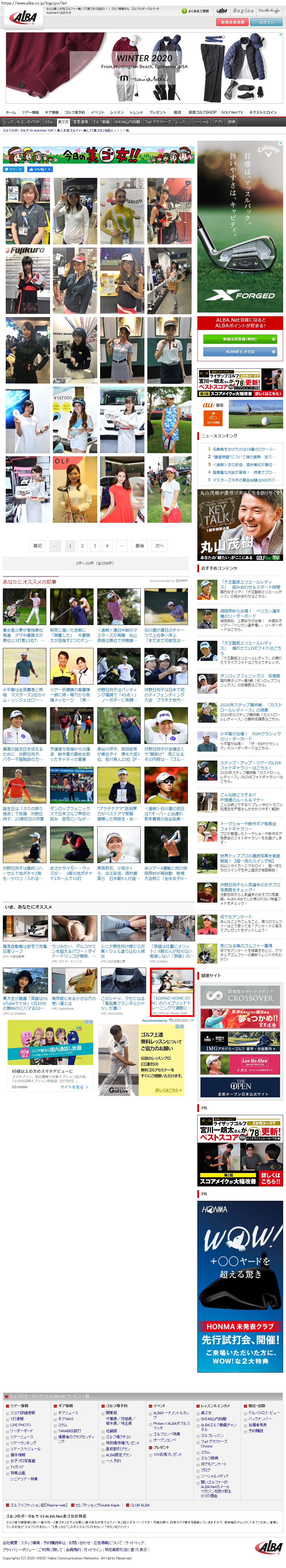Tap 次へ for the next page
Image resolution: width=286 pixels, height=1568 pixels.
click(159, 545)
